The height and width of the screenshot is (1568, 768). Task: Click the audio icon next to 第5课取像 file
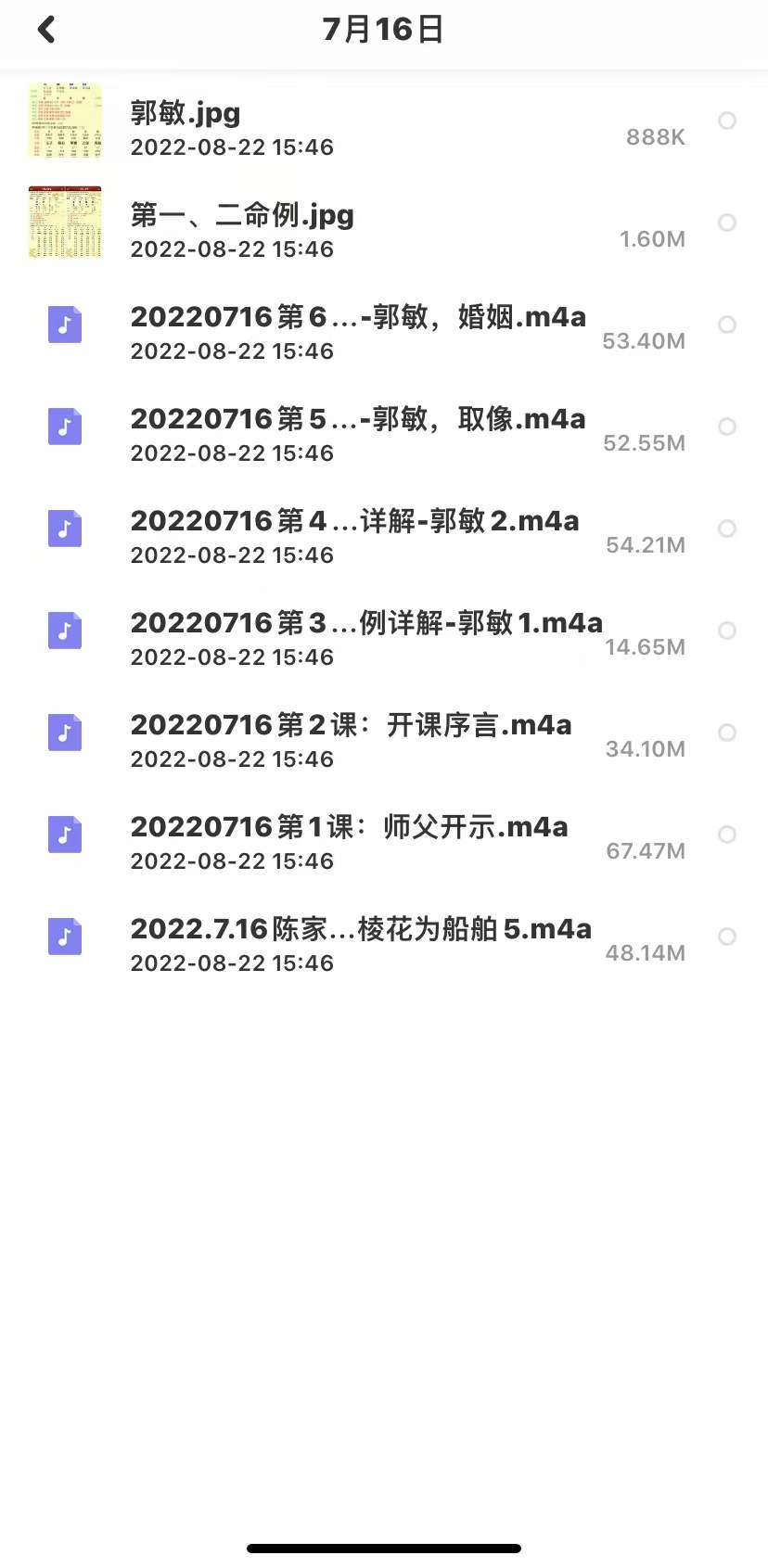[64, 427]
